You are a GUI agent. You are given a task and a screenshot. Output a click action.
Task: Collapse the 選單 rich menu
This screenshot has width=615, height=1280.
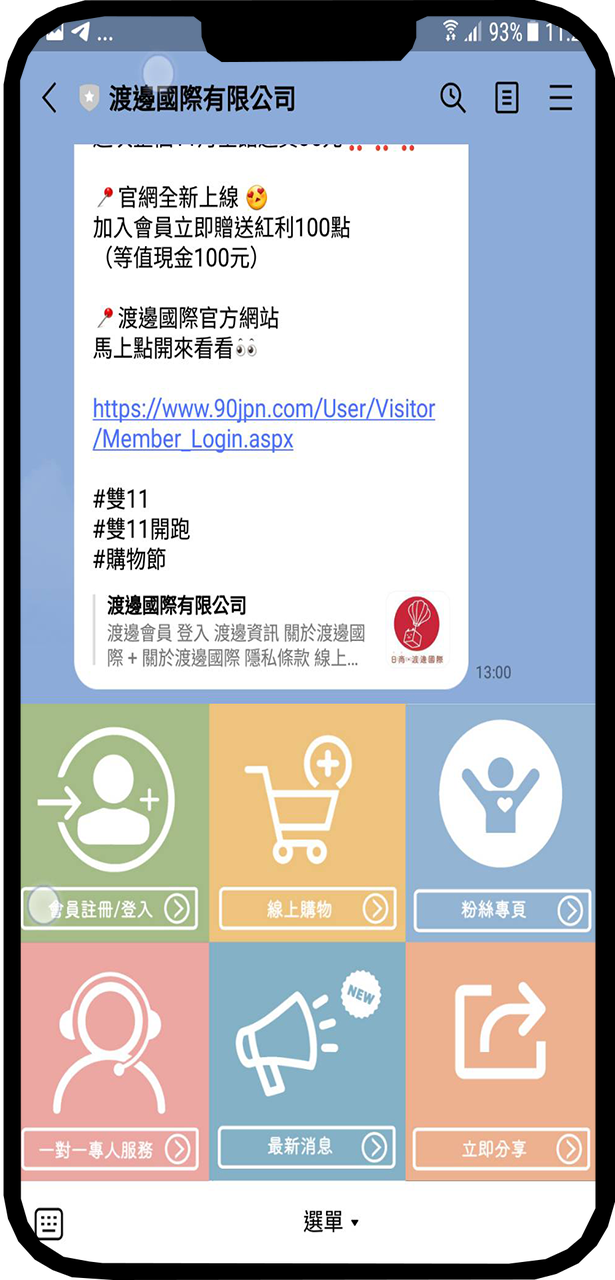coord(330,1222)
